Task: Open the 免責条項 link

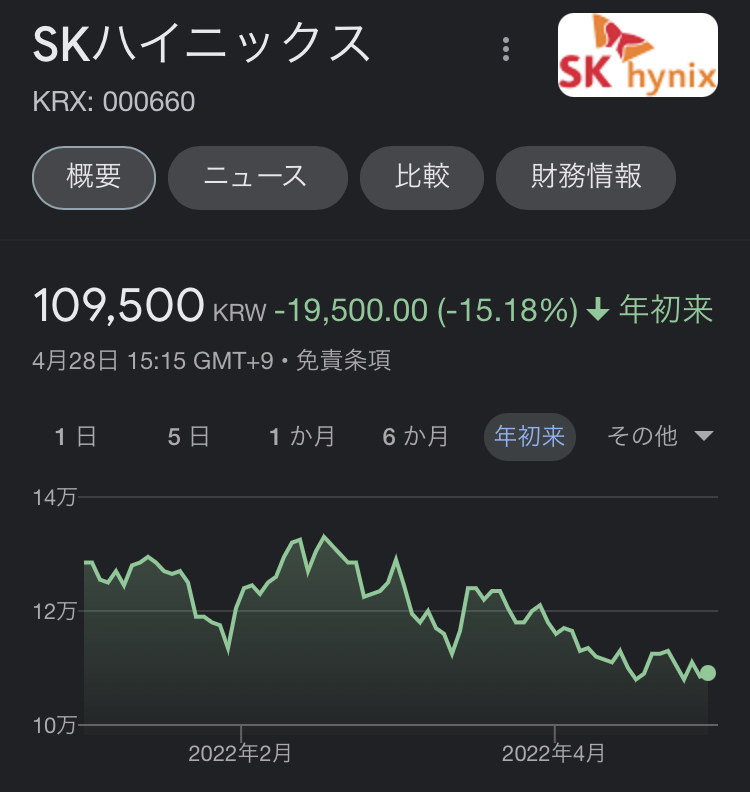Action: pos(346,362)
